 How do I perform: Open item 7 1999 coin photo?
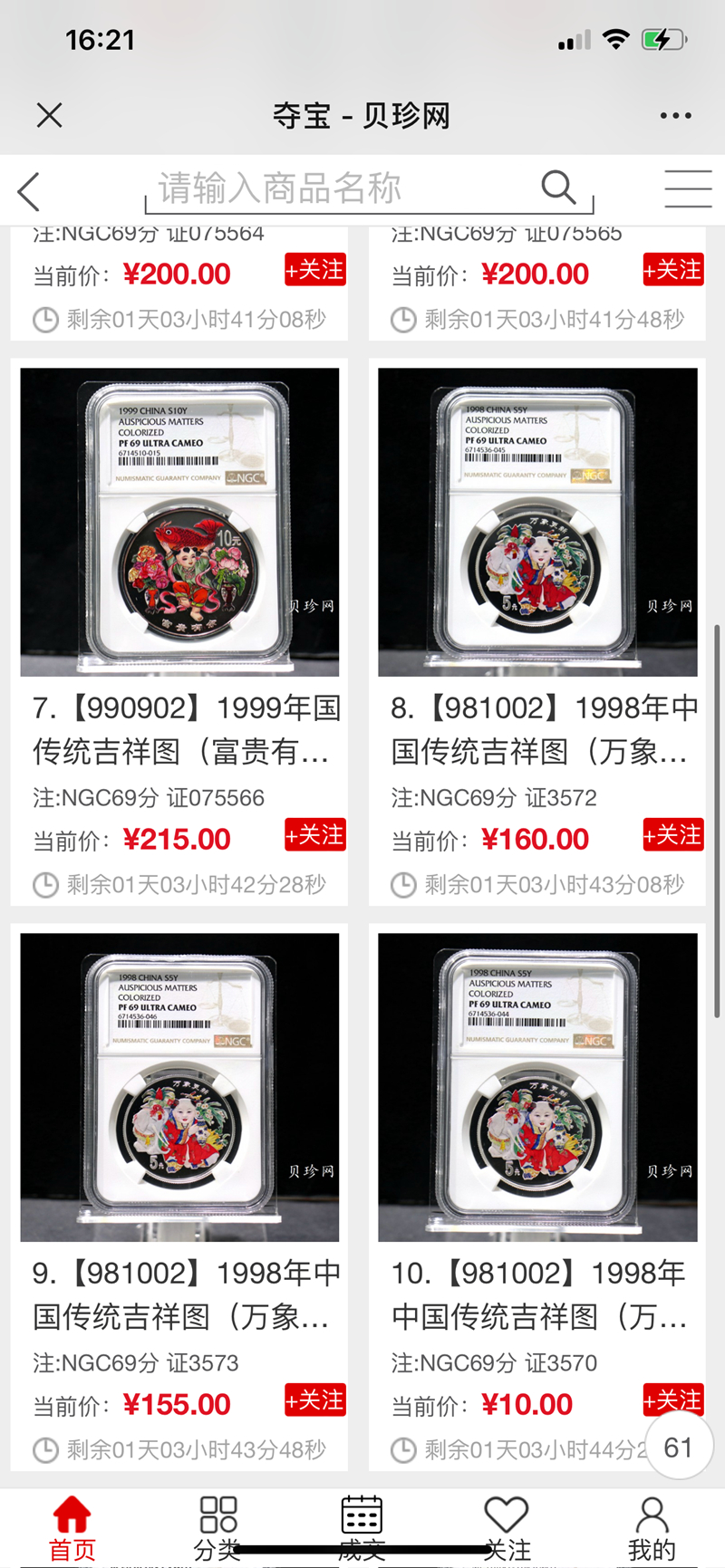point(179,522)
